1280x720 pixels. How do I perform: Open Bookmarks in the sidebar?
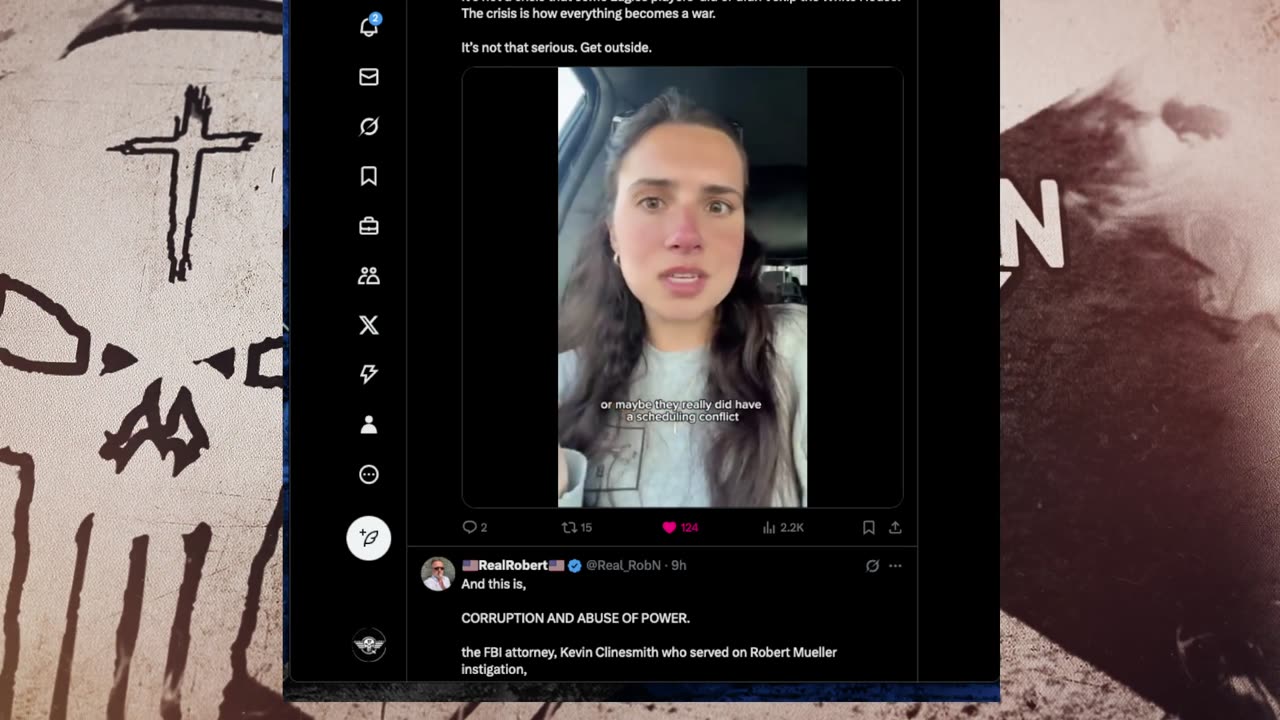click(369, 176)
